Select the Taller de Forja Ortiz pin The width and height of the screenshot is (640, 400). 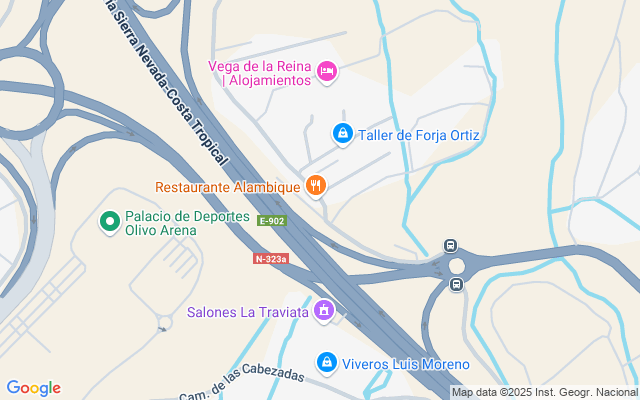(343, 134)
